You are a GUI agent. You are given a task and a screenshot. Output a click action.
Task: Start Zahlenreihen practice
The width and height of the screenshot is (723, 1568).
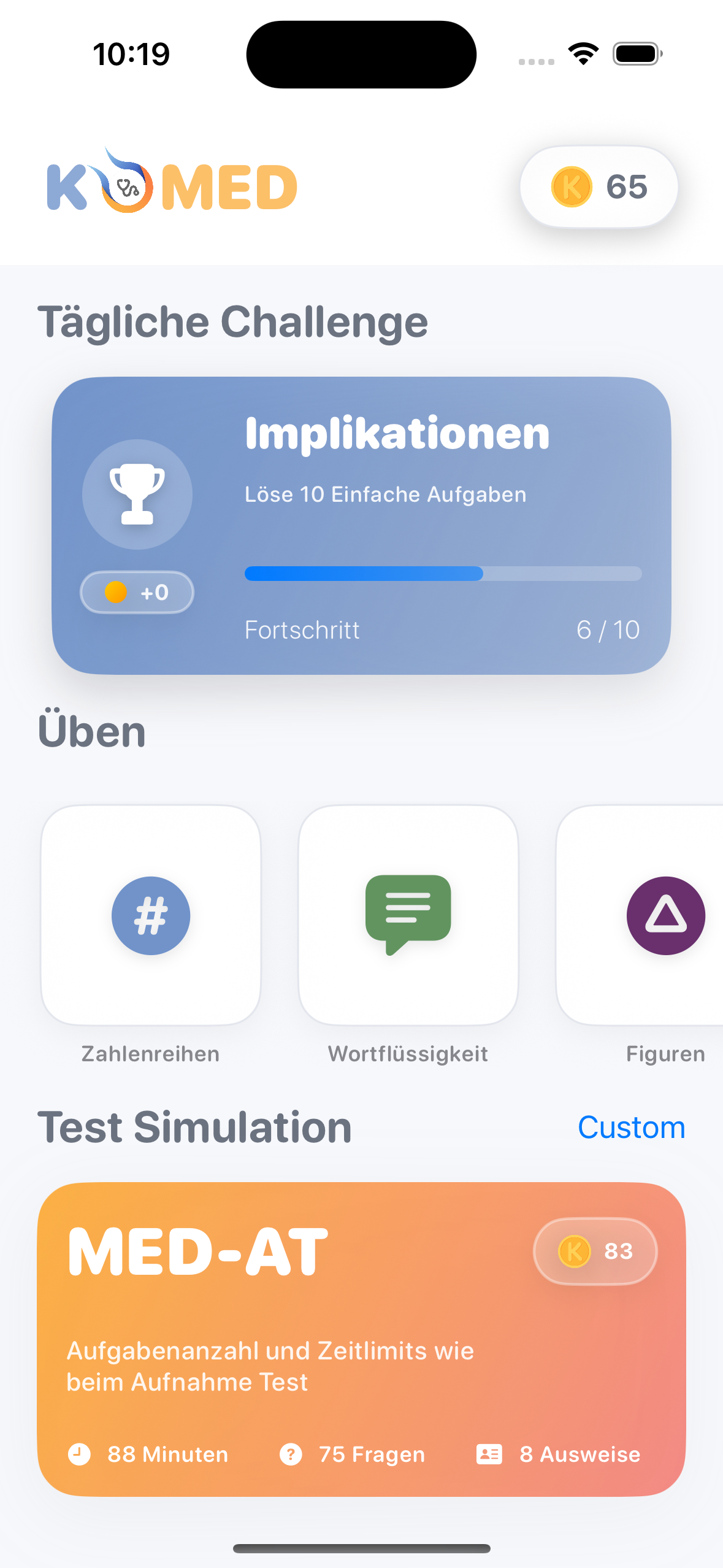[151, 915]
